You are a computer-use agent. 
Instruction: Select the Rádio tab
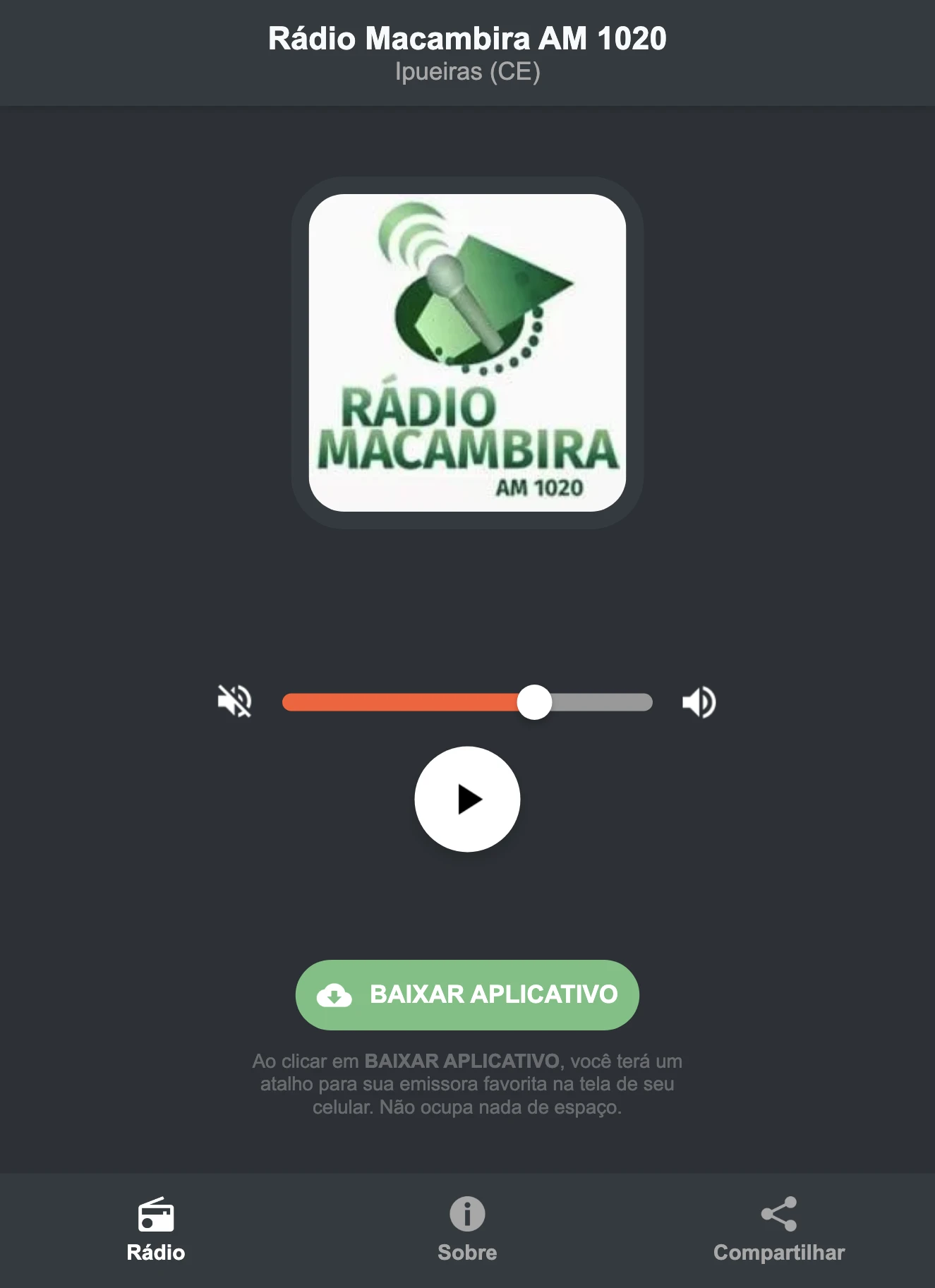pyautogui.click(x=155, y=1228)
